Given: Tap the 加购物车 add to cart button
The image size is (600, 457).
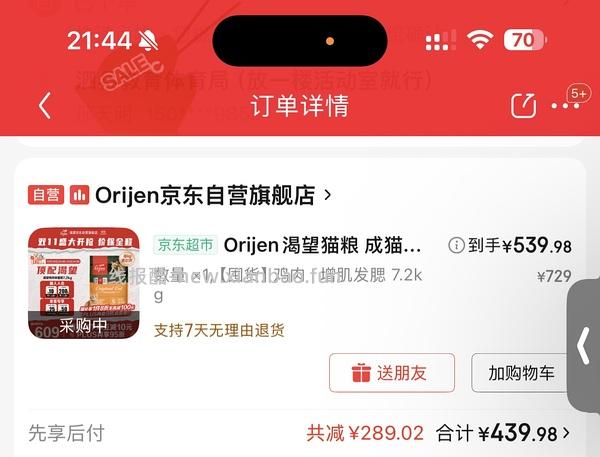Looking at the screenshot, I should click(x=522, y=373).
